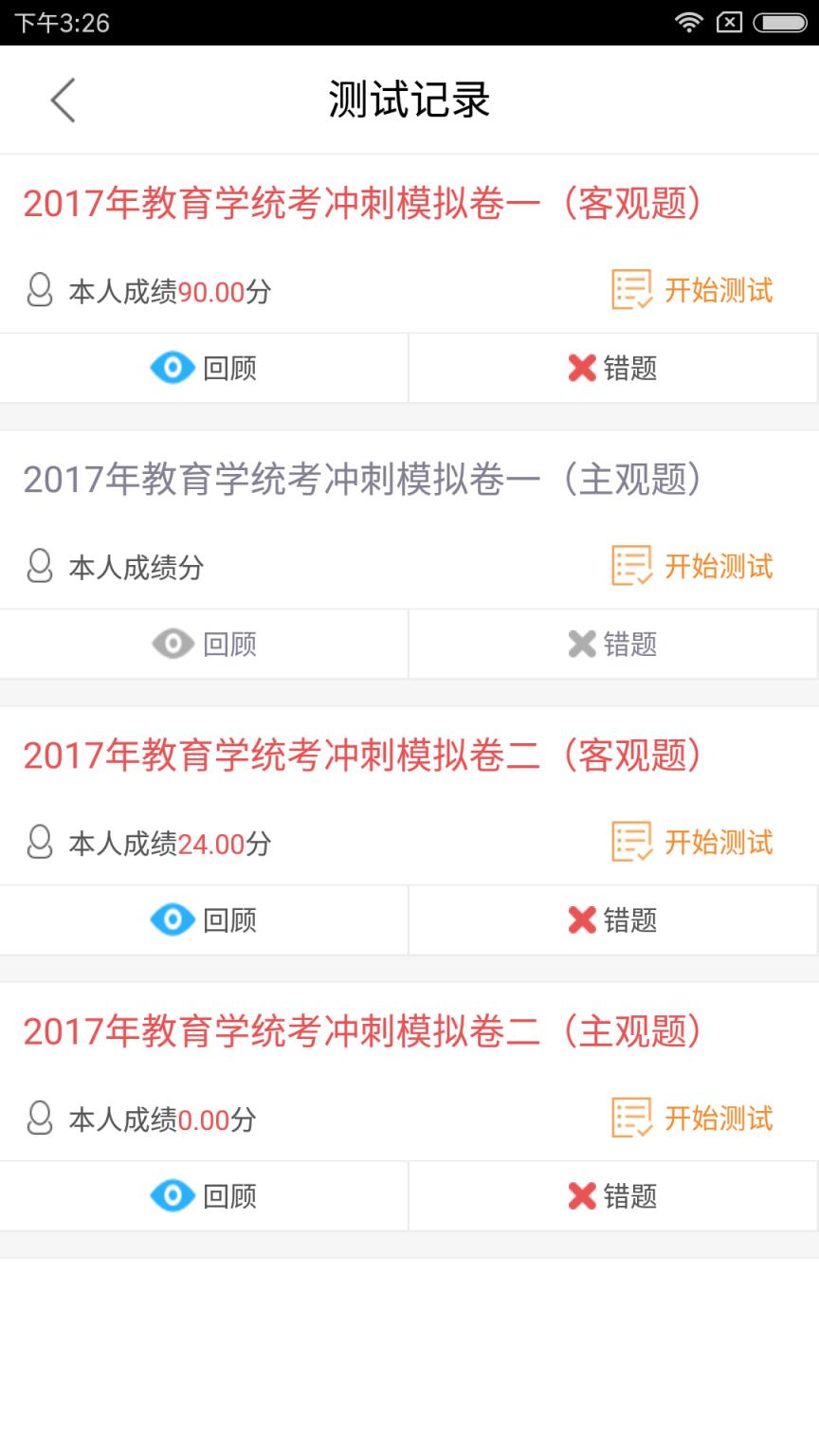Show the user icon row for 本人成绩0.00分
The image size is (819, 1456).
pos(40,1120)
